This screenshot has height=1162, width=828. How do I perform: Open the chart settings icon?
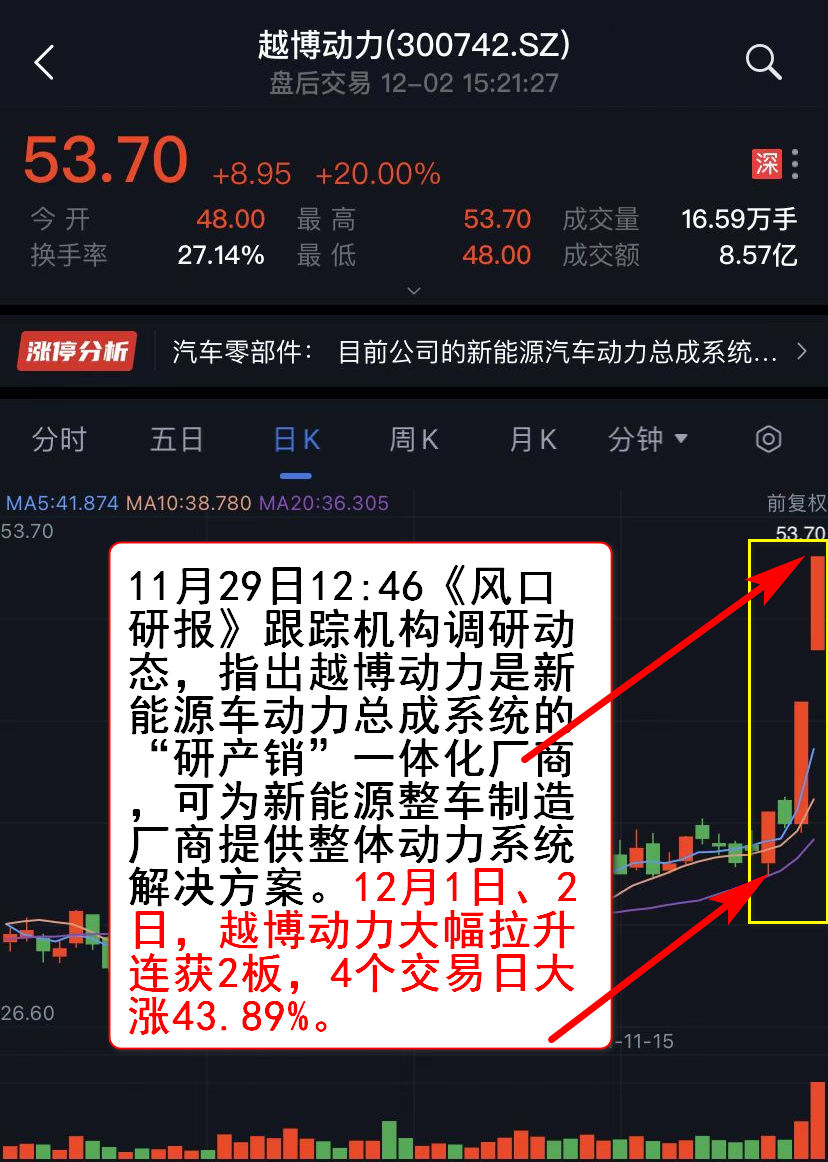tap(768, 439)
